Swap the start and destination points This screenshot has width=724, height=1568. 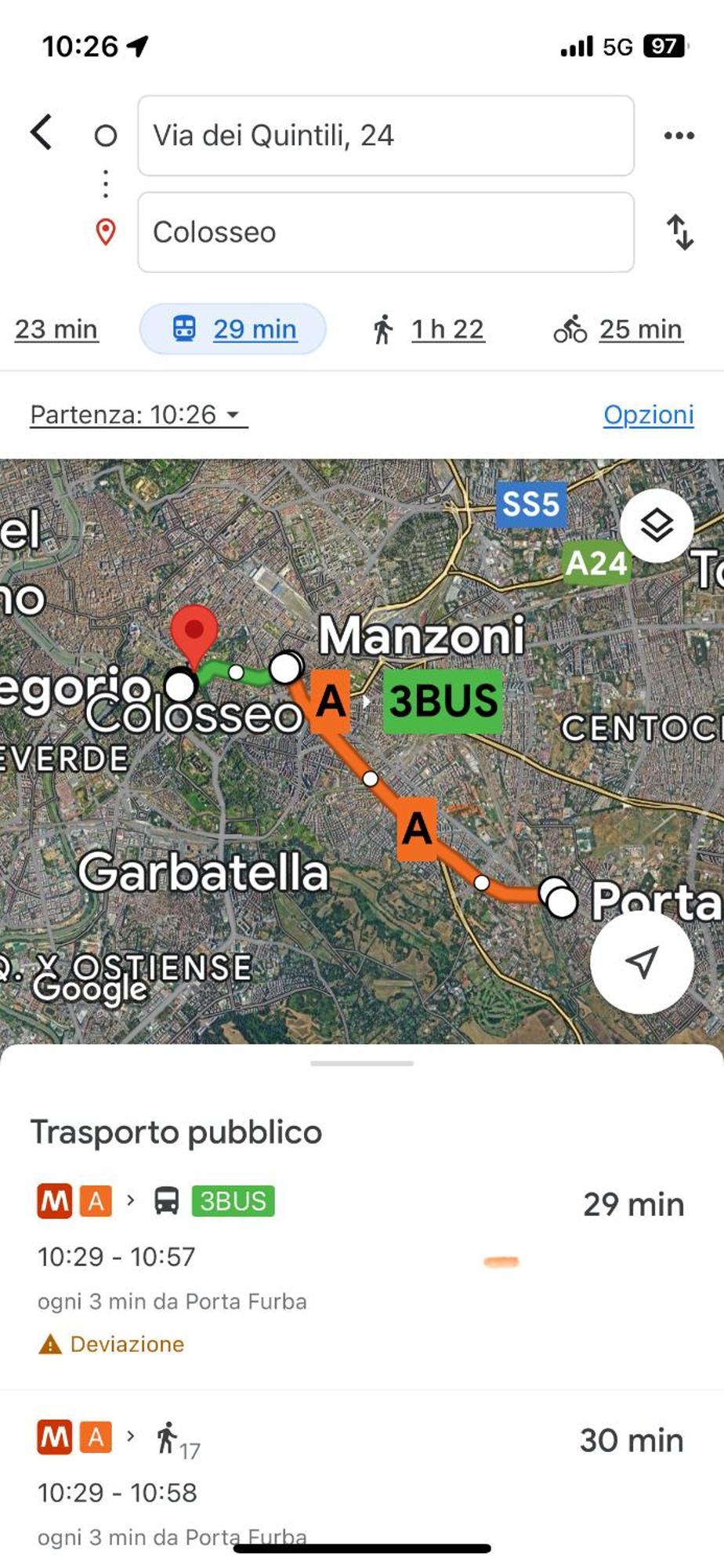tap(679, 232)
